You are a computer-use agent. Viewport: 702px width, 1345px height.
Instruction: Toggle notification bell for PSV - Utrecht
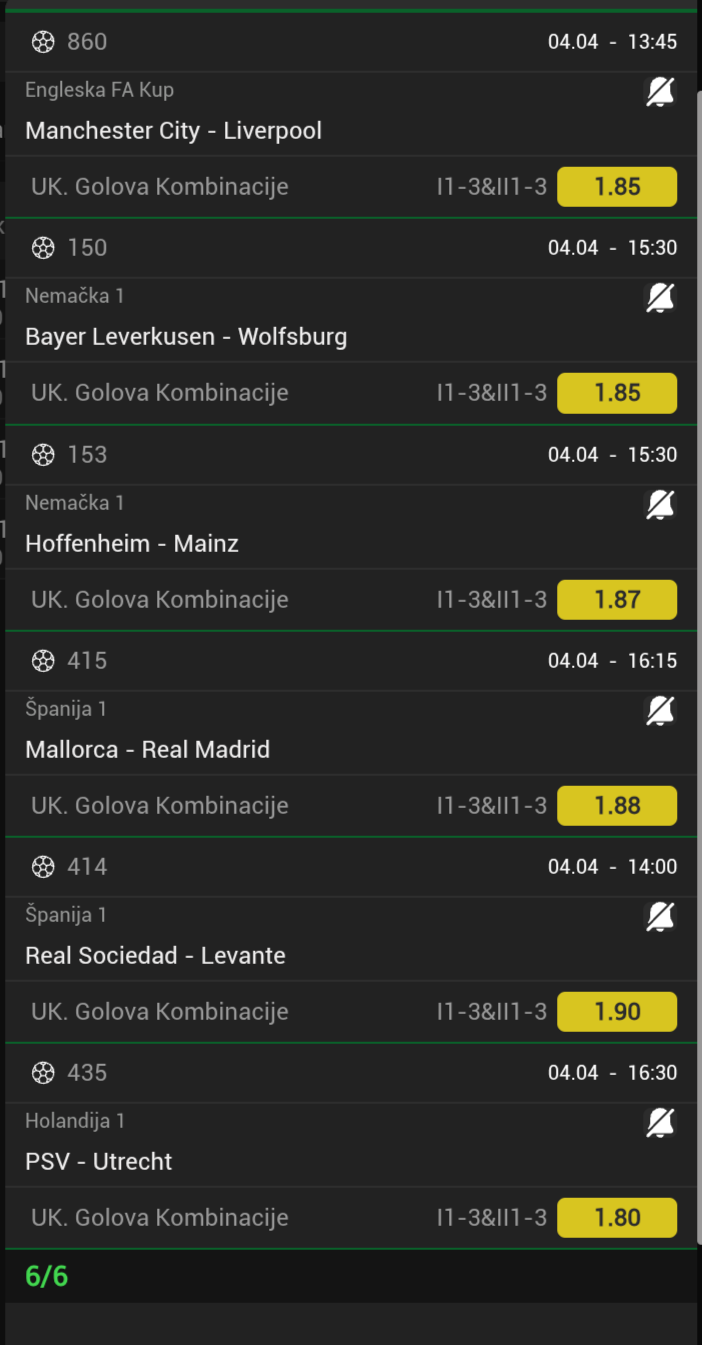(659, 1123)
